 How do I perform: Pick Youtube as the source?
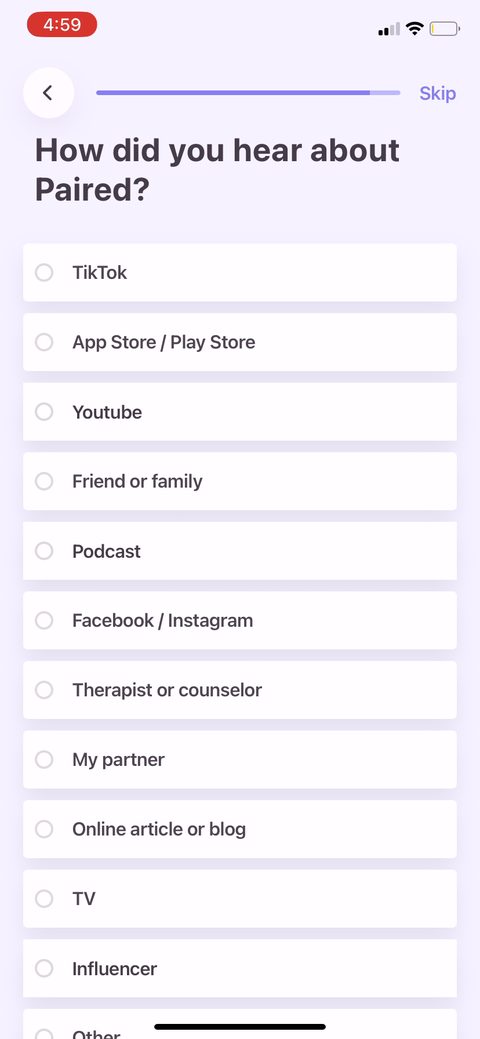[x=240, y=411]
